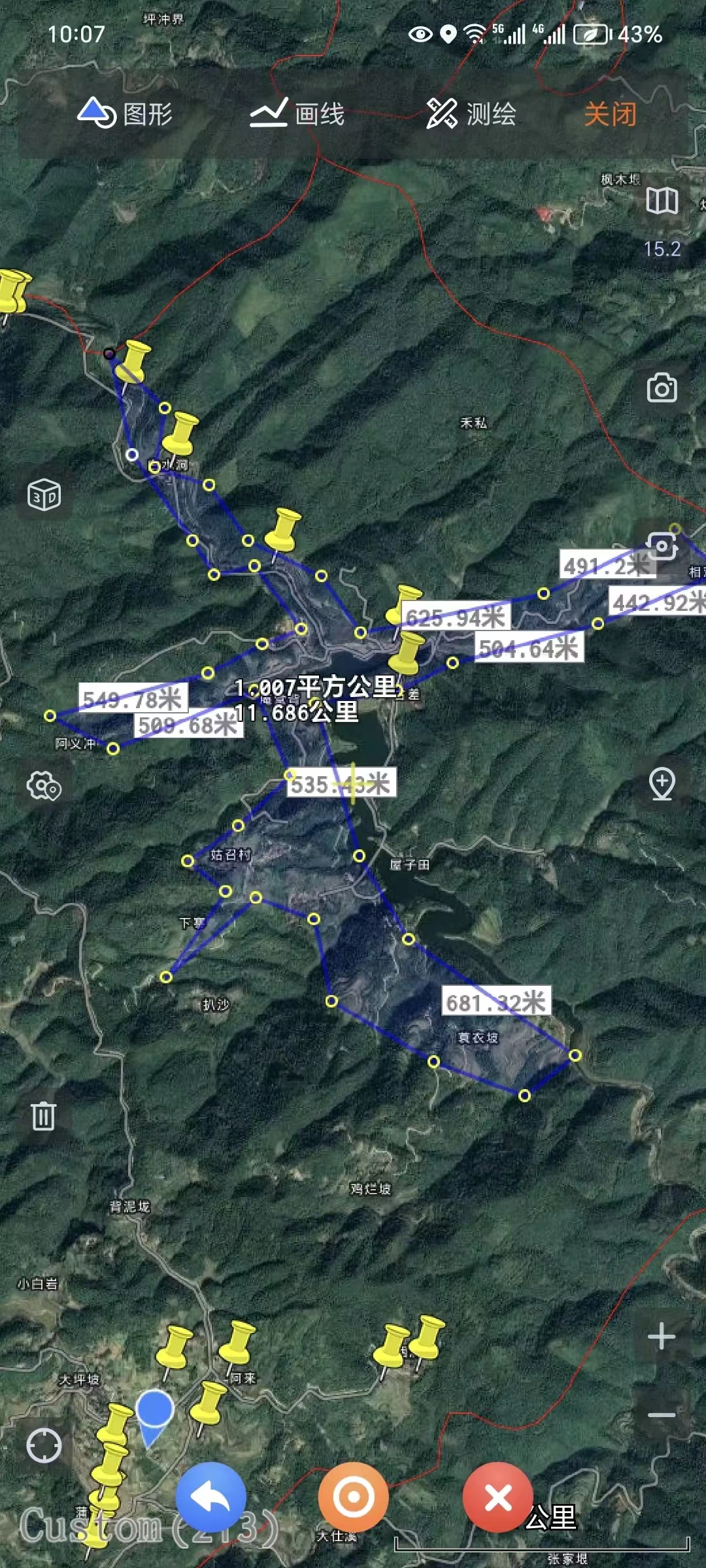
Task: Undo the last drawn point
Action: 210,1497
